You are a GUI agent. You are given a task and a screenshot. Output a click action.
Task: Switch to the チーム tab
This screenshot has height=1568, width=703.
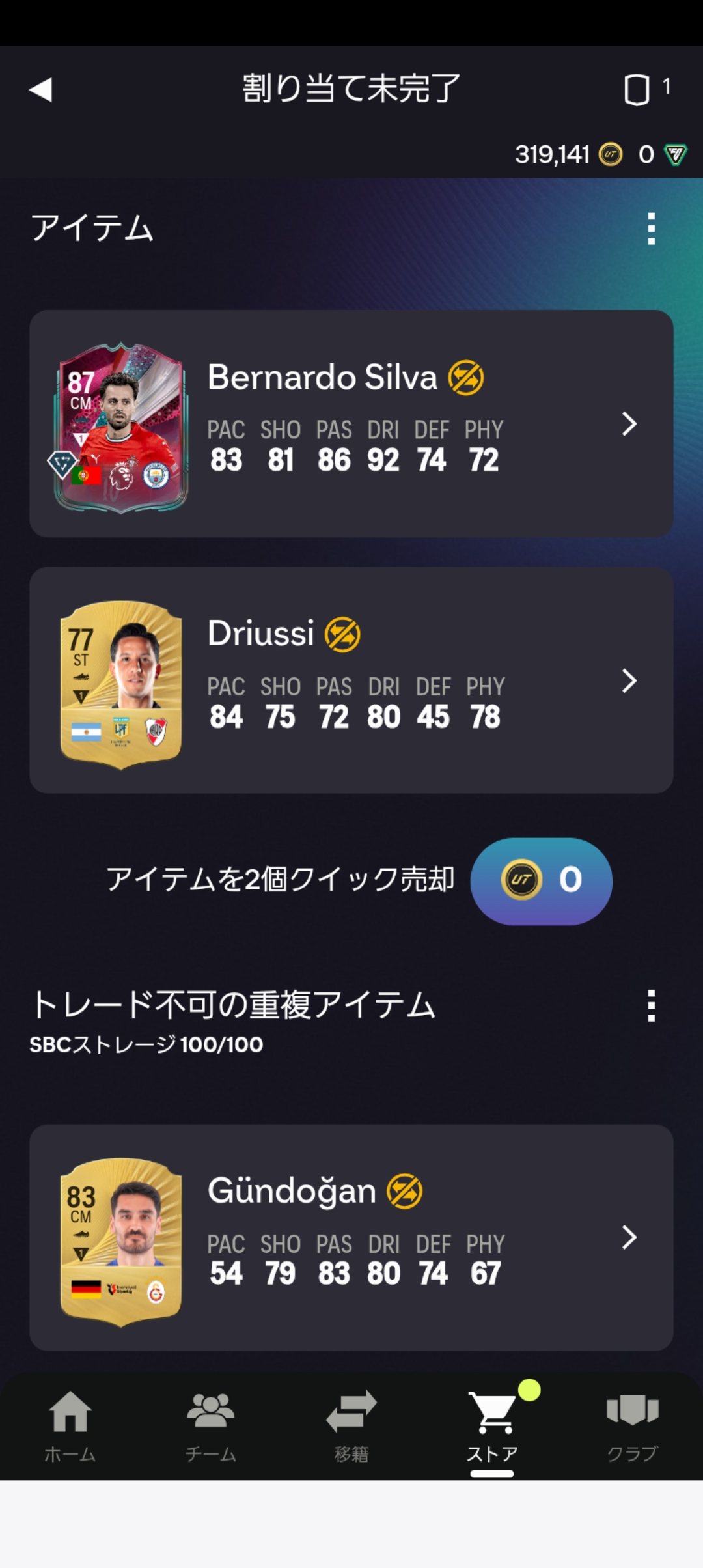(211, 1426)
